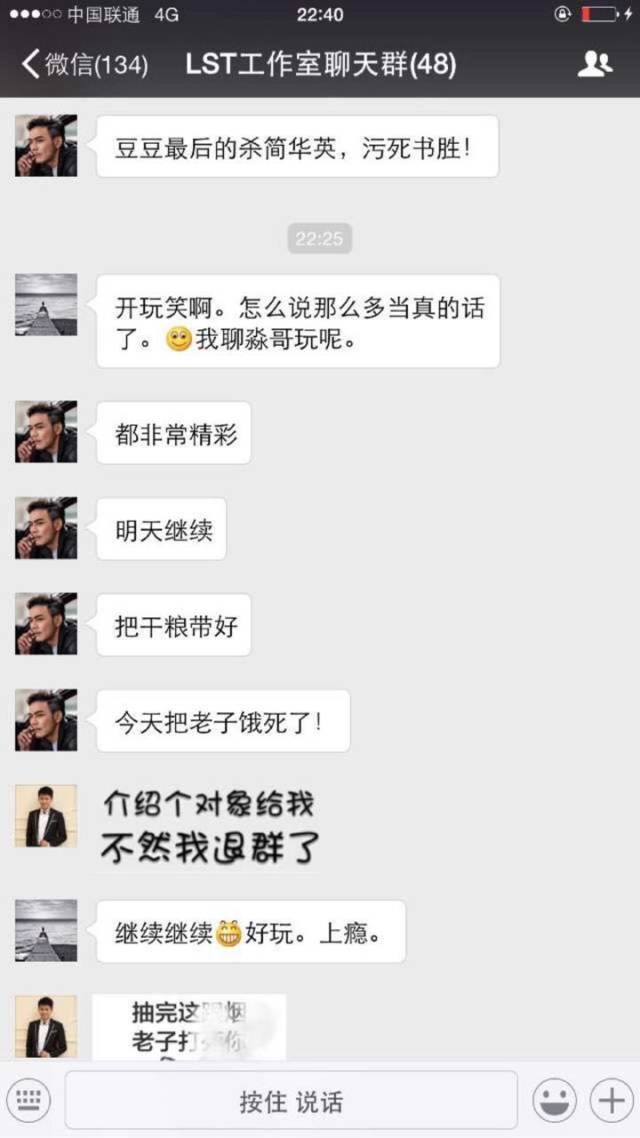Viewport: 640px width, 1138px height.
Task: Open the emoji sticker picker
Action: (554, 1101)
